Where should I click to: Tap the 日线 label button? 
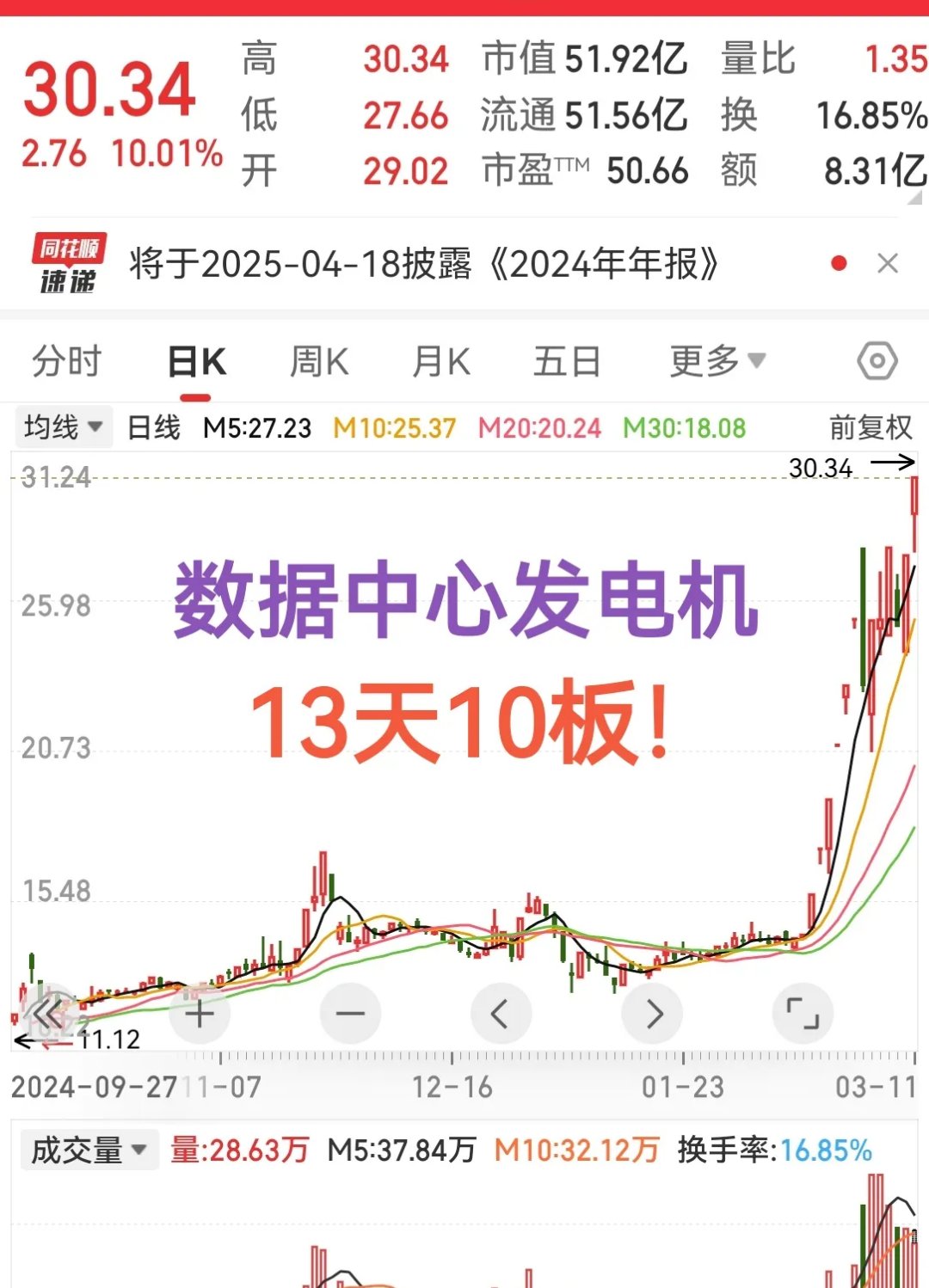152,426
